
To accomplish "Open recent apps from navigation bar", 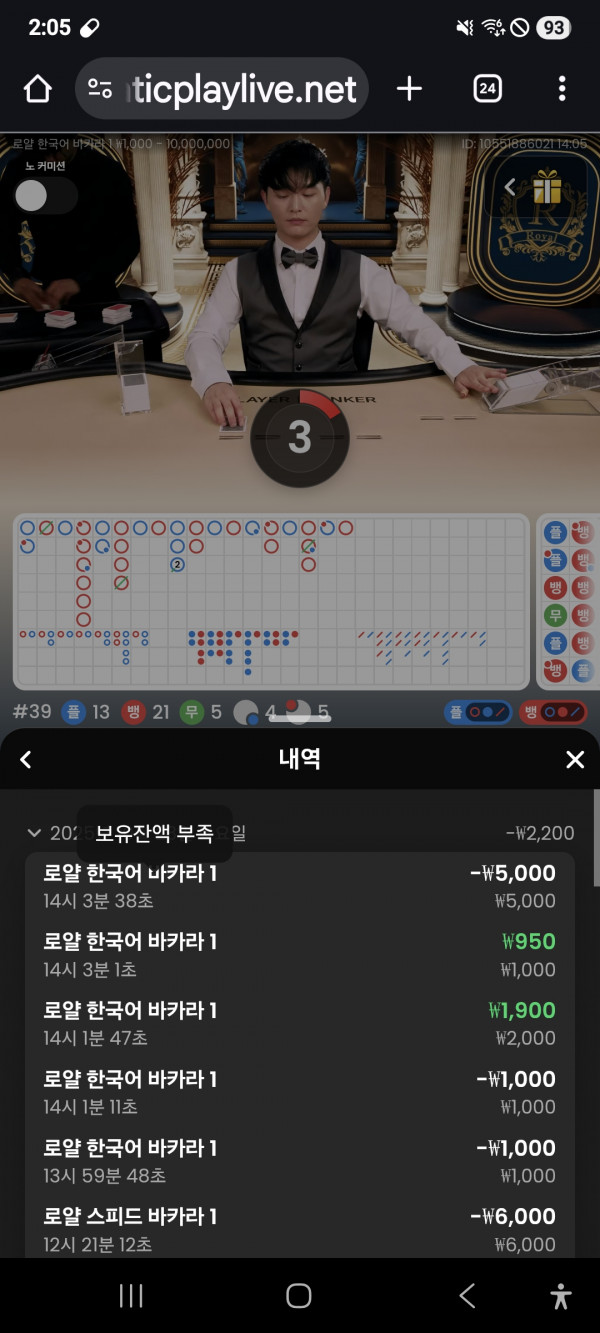I will click(131, 1296).
